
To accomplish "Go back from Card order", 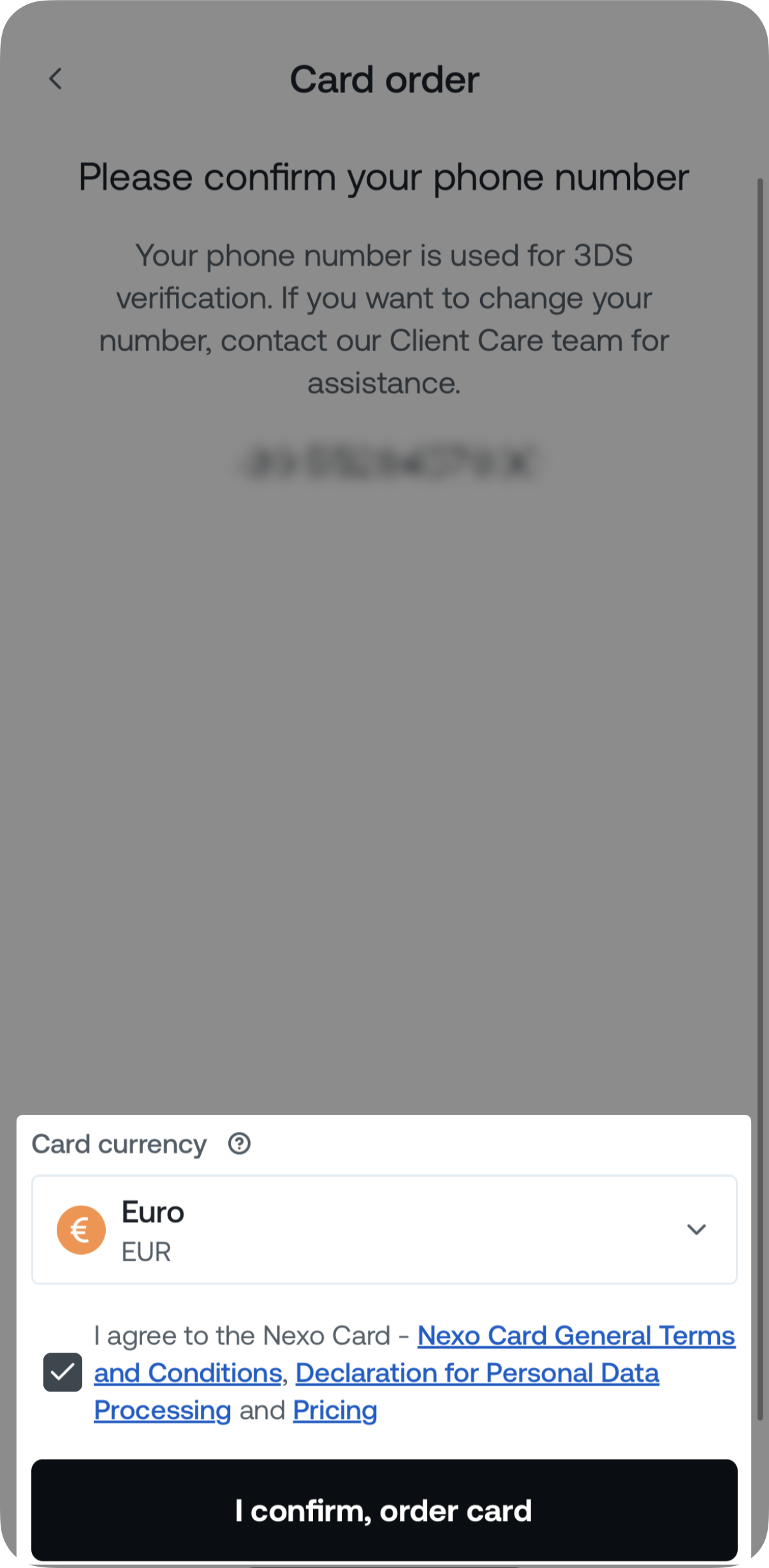I will click(56, 79).
